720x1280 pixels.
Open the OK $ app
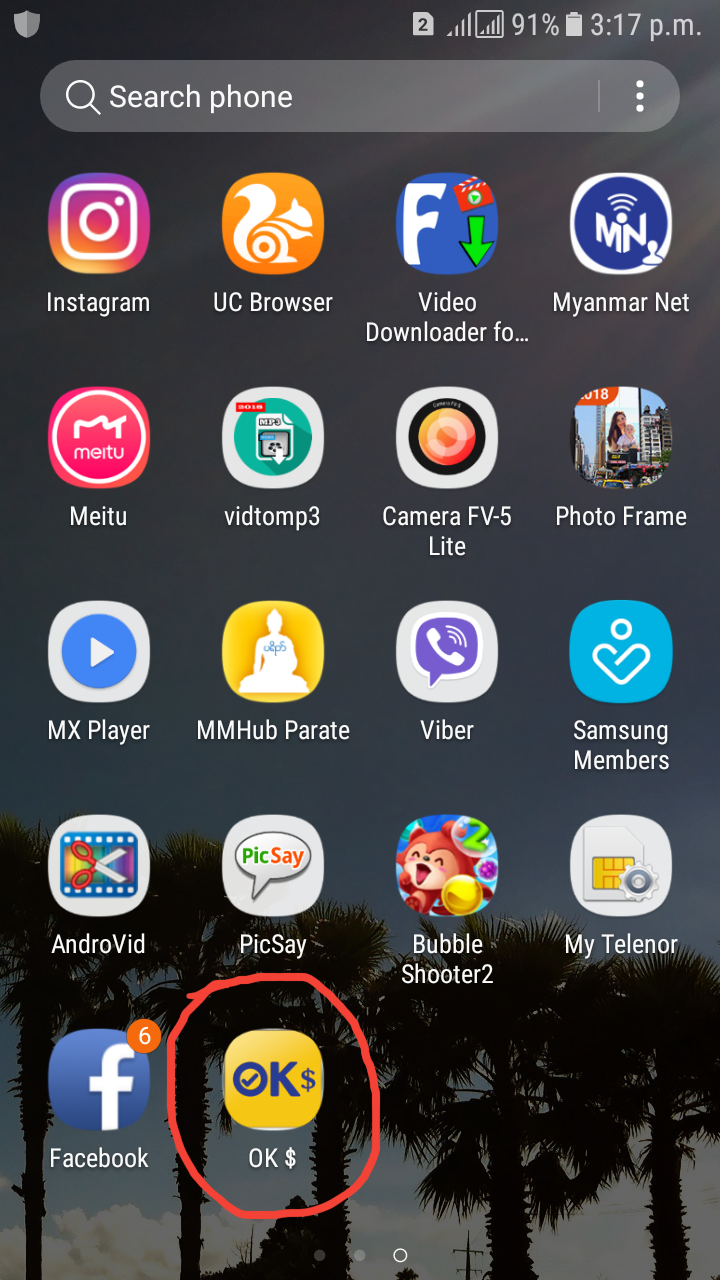273,1080
